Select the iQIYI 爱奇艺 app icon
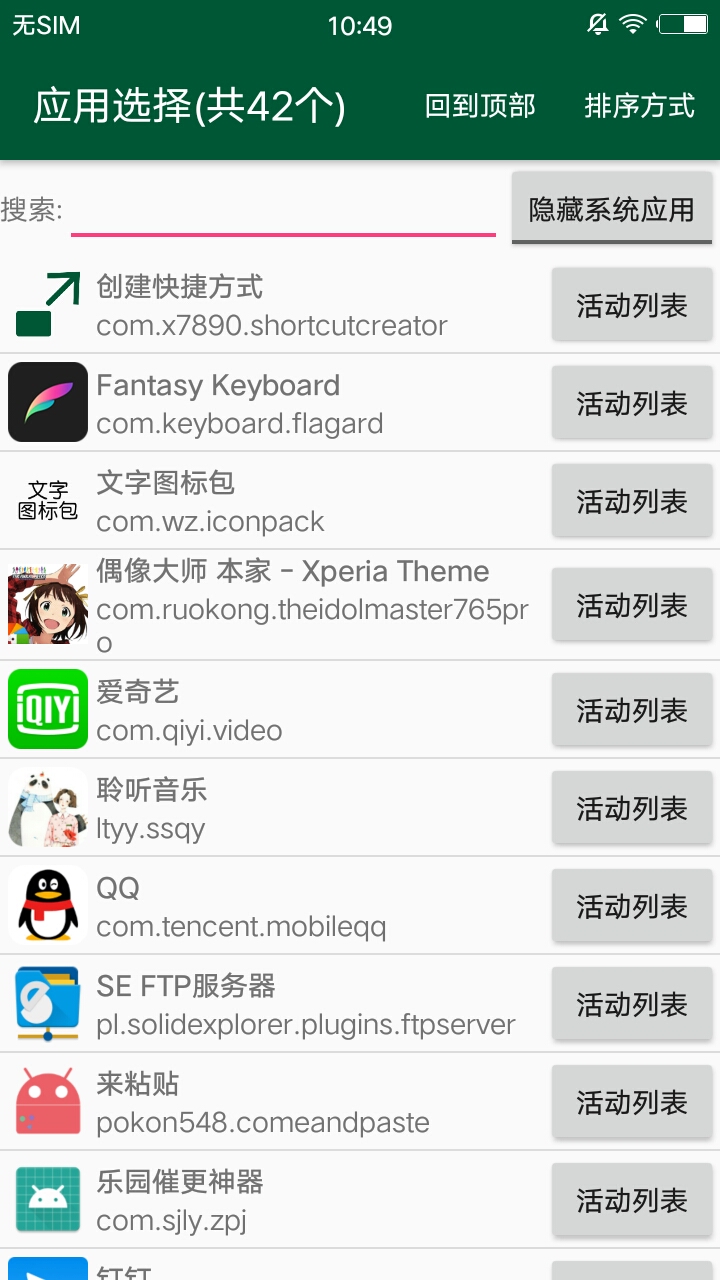 (x=47, y=709)
